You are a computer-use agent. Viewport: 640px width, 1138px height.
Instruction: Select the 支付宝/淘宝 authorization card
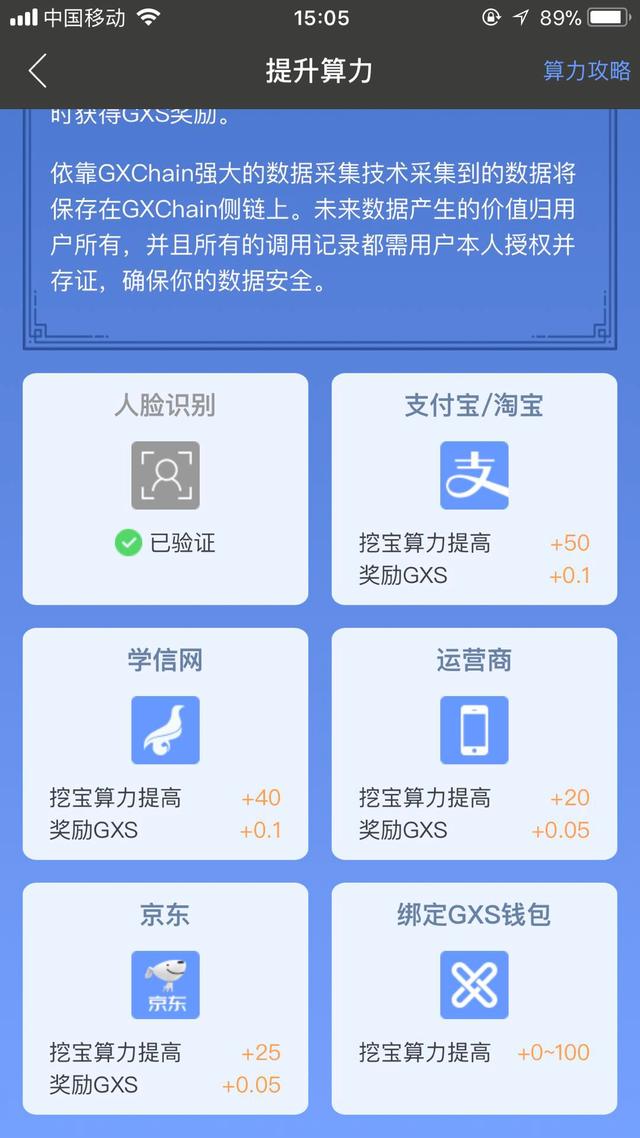point(475,489)
